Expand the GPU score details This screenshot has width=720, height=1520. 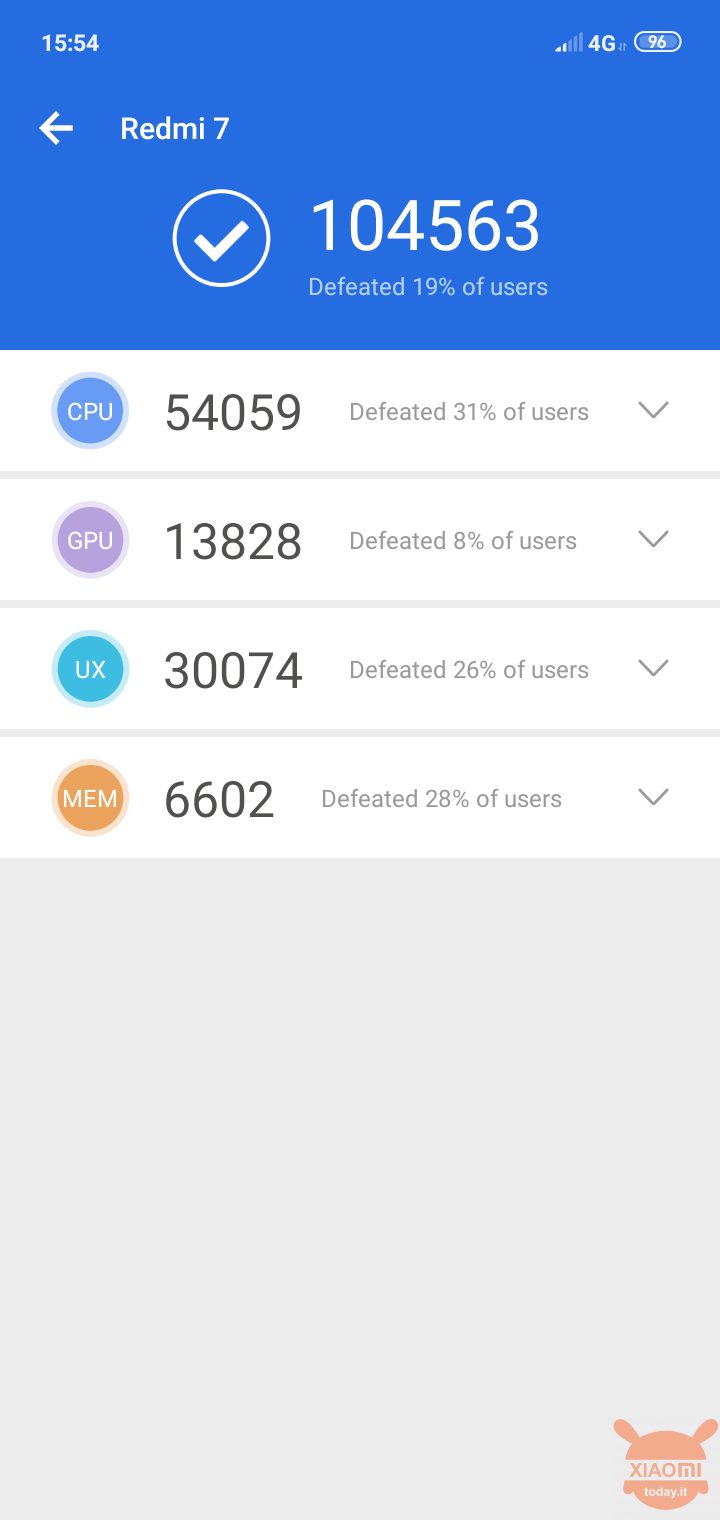pos(653,539)
